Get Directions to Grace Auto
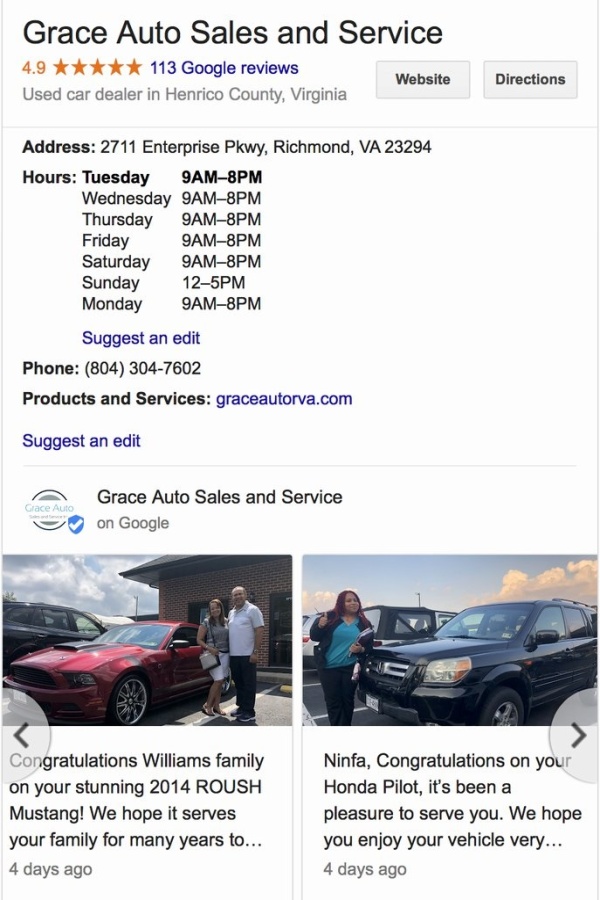Image resolution: width=600 pixels, height=900 pixels. click(x=529, y=79)
